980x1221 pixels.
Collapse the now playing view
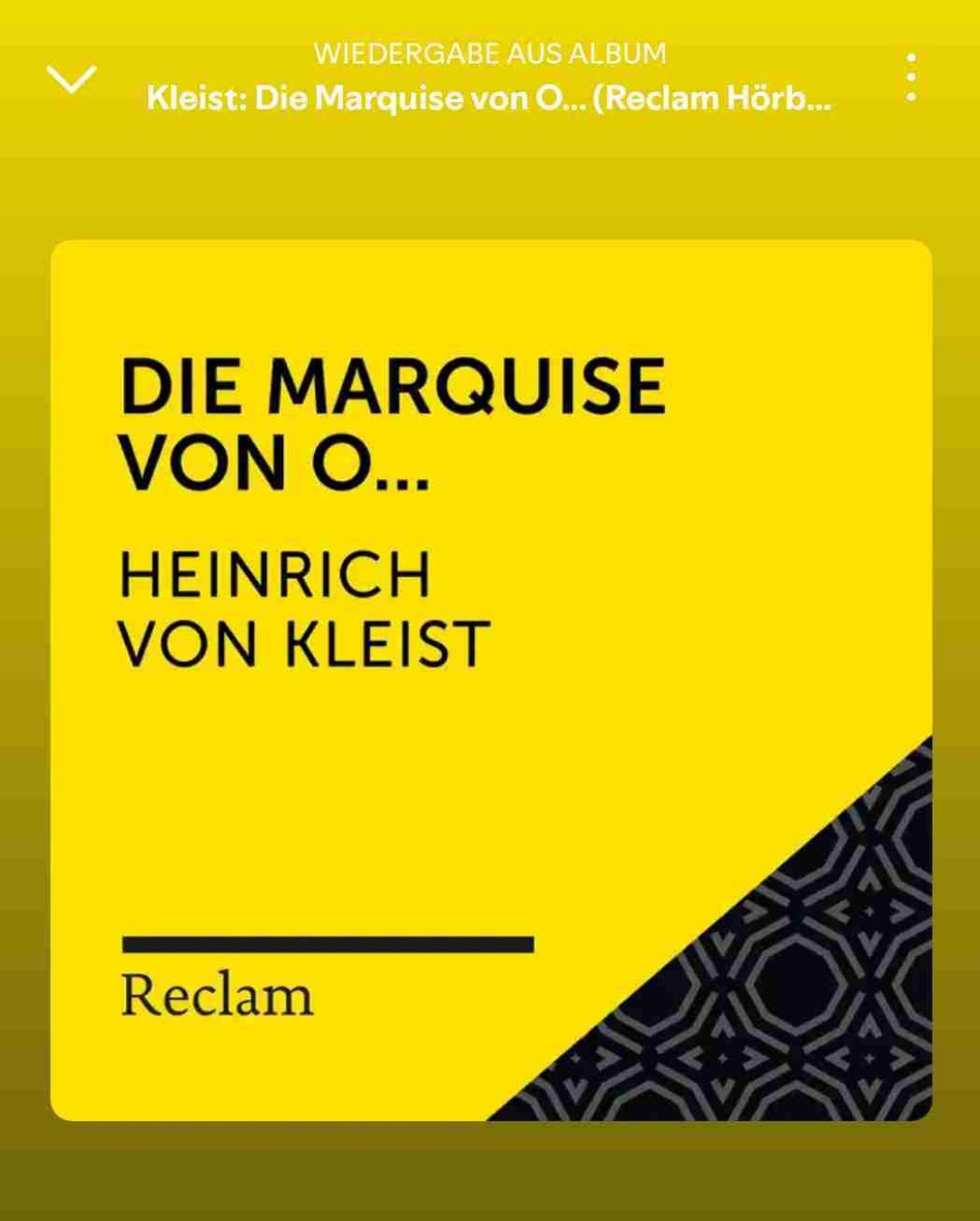point(71,80)
